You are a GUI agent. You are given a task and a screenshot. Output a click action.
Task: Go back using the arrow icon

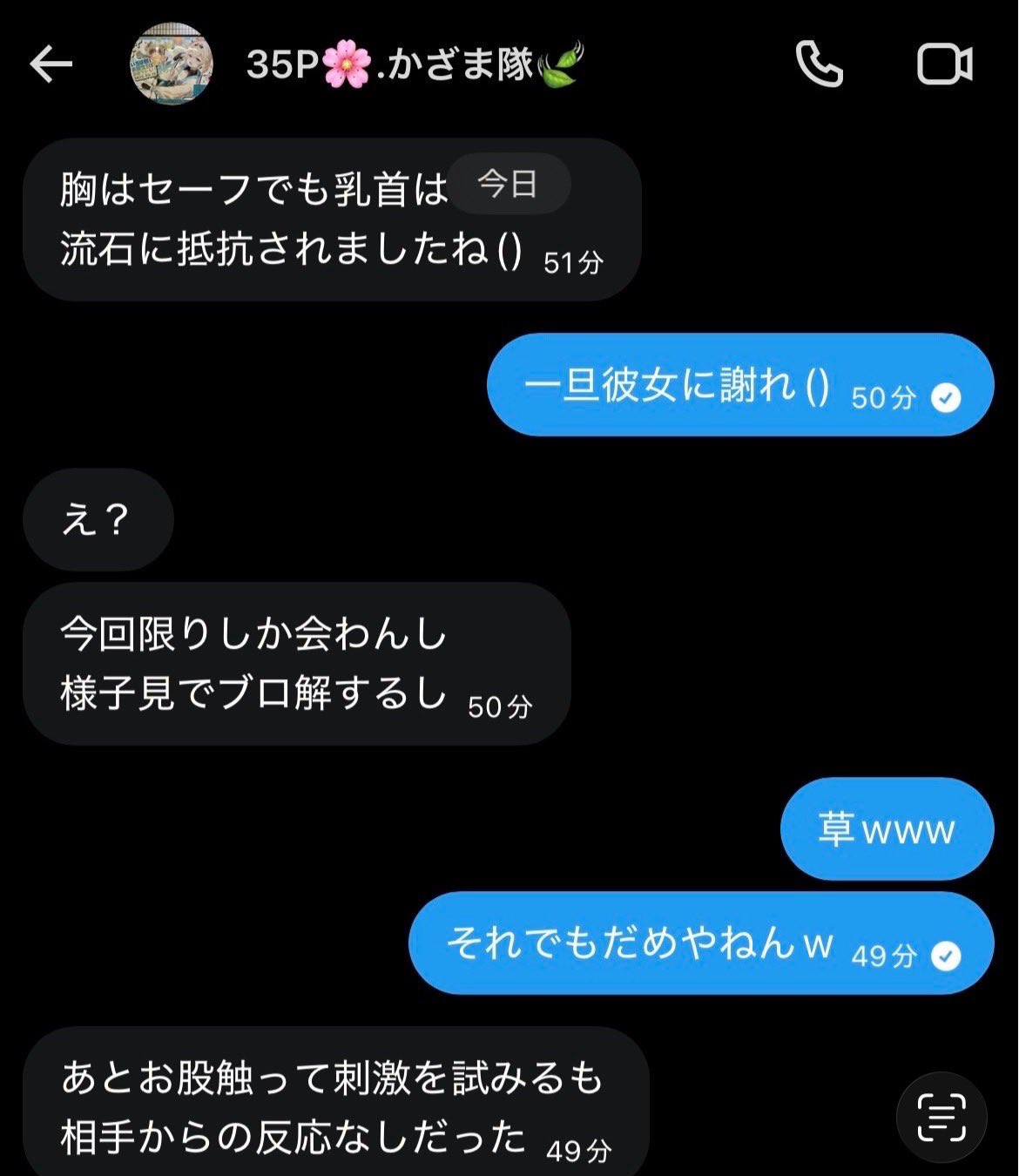point(51,64)
